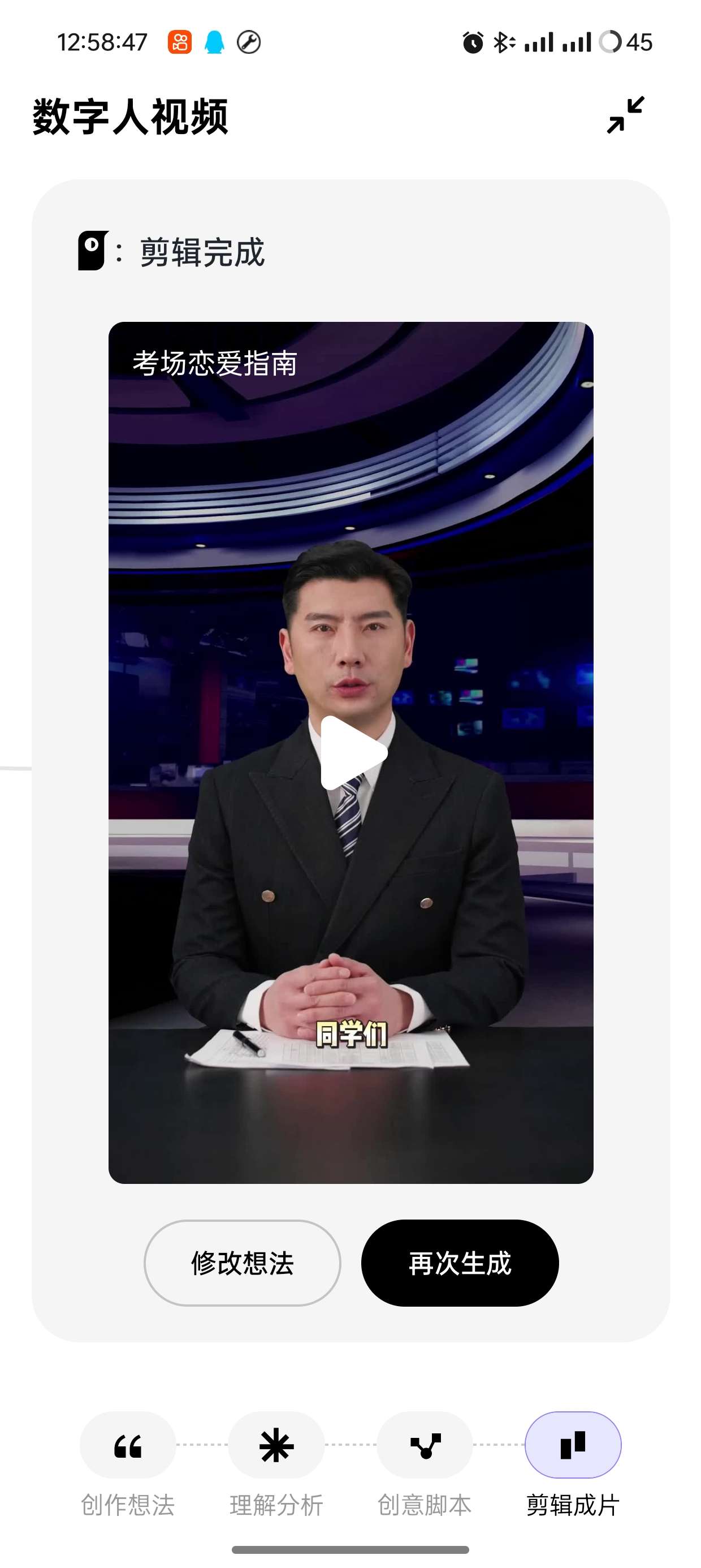Regenerate the video with 再次生成
Viewport: 701px width, 1568px height.
[460, 1263]
